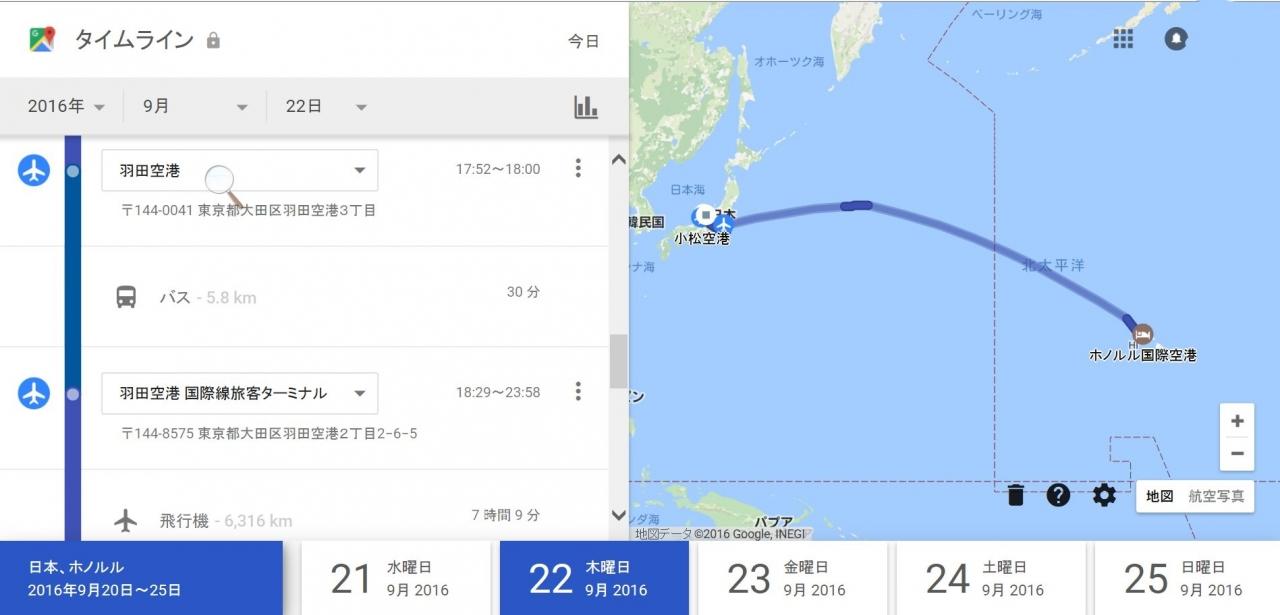Zoom out on the map
Viewport: 1280px width, 615px height.
pyautogui.click(x=1237, y=453)
